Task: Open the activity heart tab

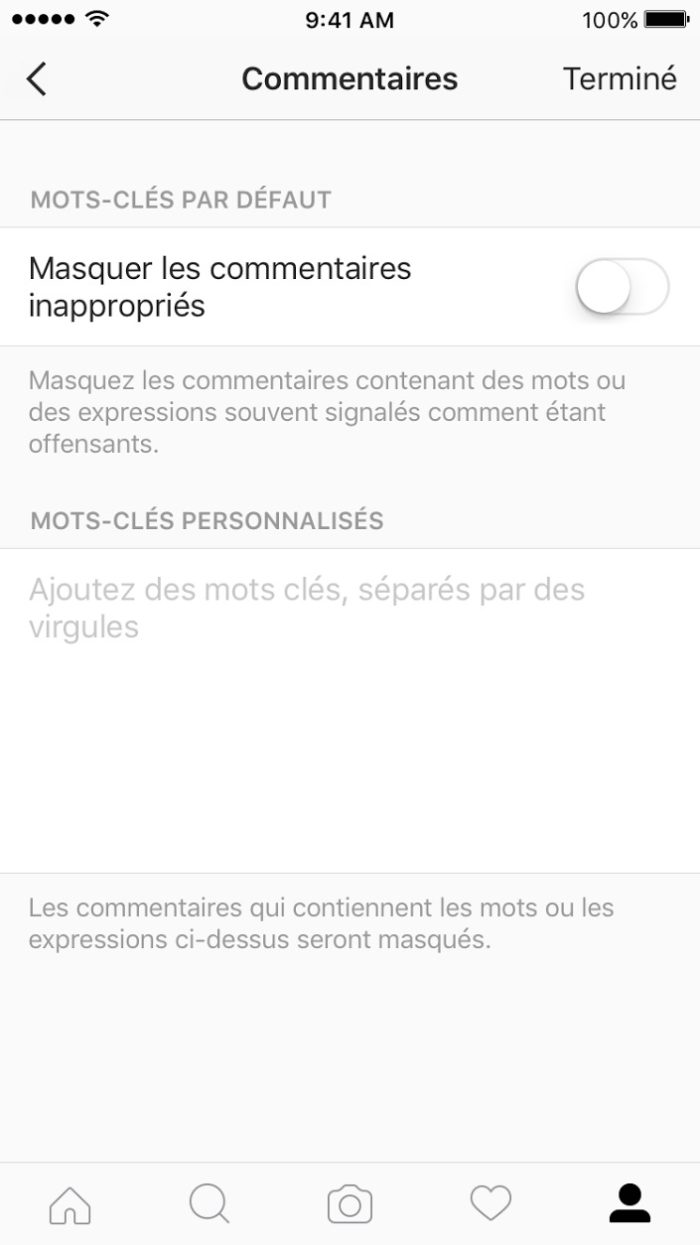Action: point(490,1204)
